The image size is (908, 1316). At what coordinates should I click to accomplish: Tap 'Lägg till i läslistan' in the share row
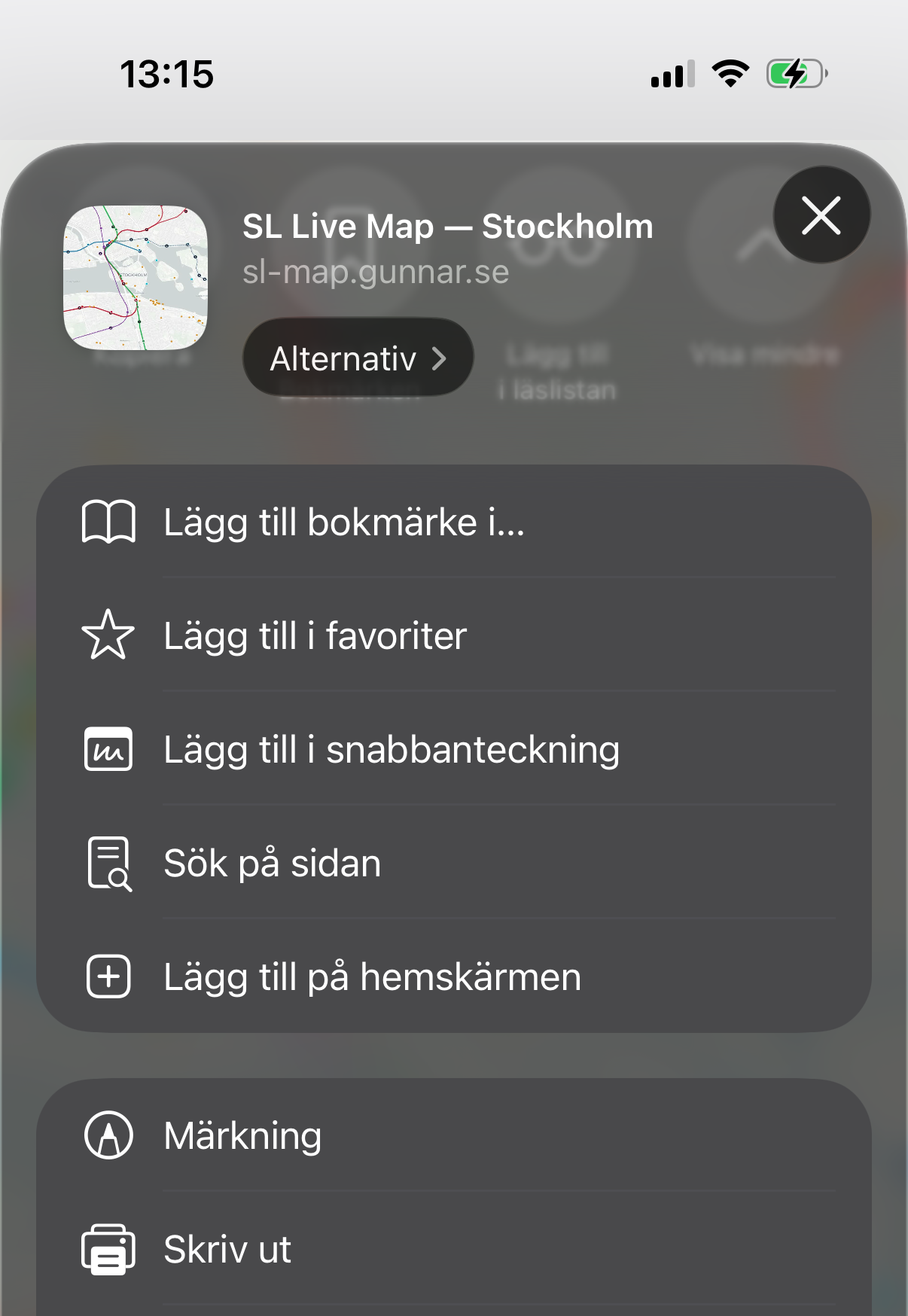(x=556, y=316)
